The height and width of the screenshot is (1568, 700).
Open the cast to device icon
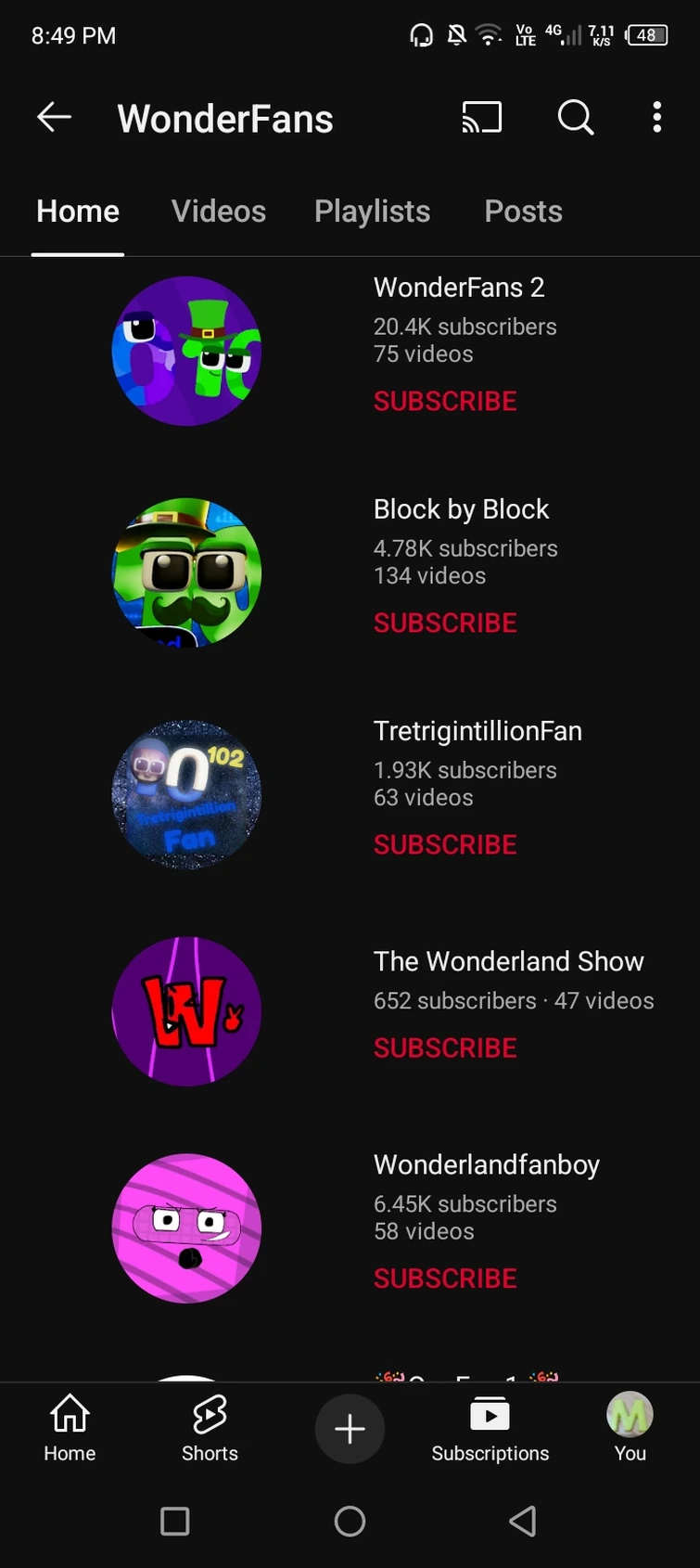pyautogui.click(x=481, y=117)
